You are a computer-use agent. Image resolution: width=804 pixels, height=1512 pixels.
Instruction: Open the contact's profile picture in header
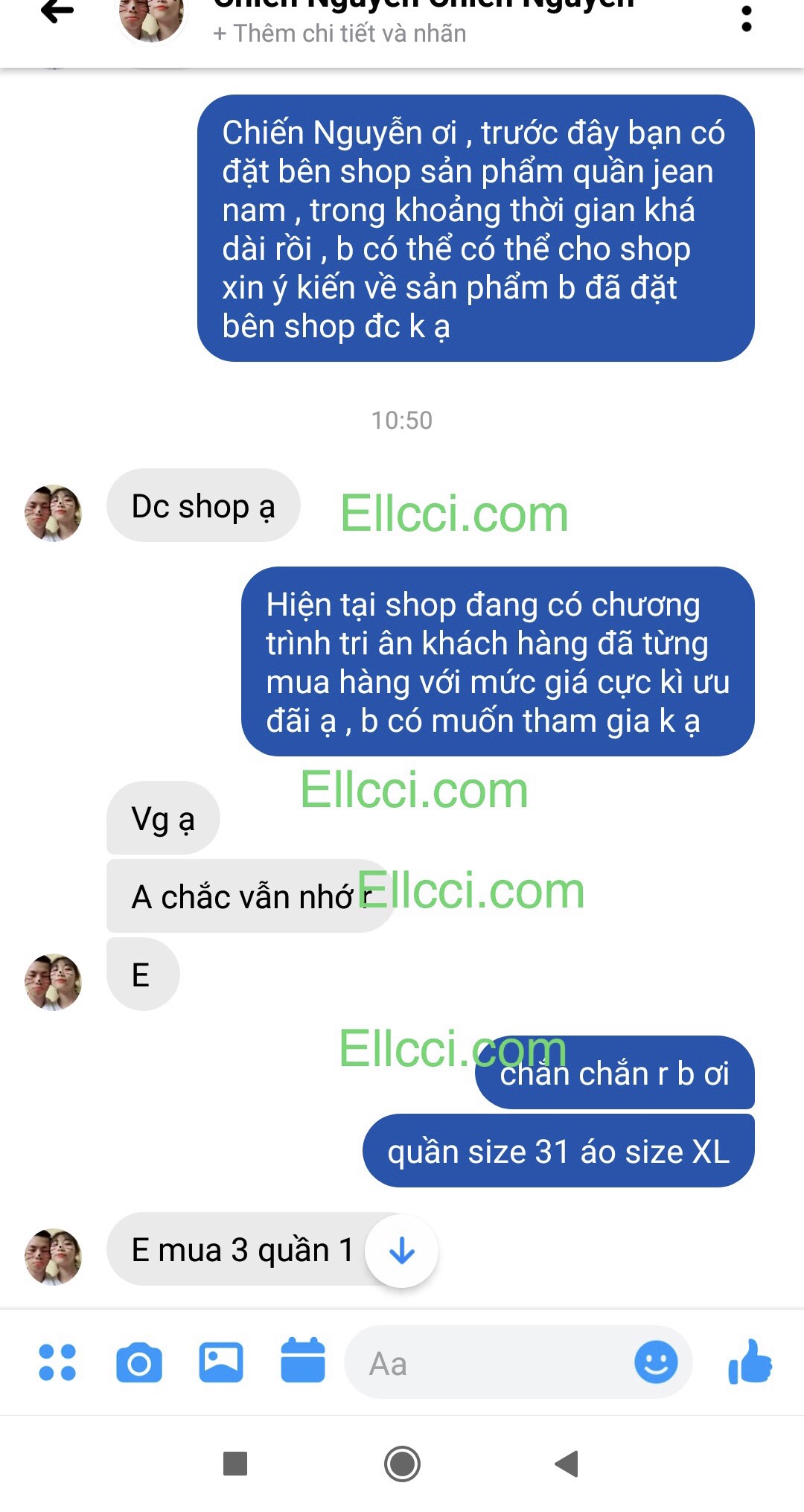pos(152,19)
